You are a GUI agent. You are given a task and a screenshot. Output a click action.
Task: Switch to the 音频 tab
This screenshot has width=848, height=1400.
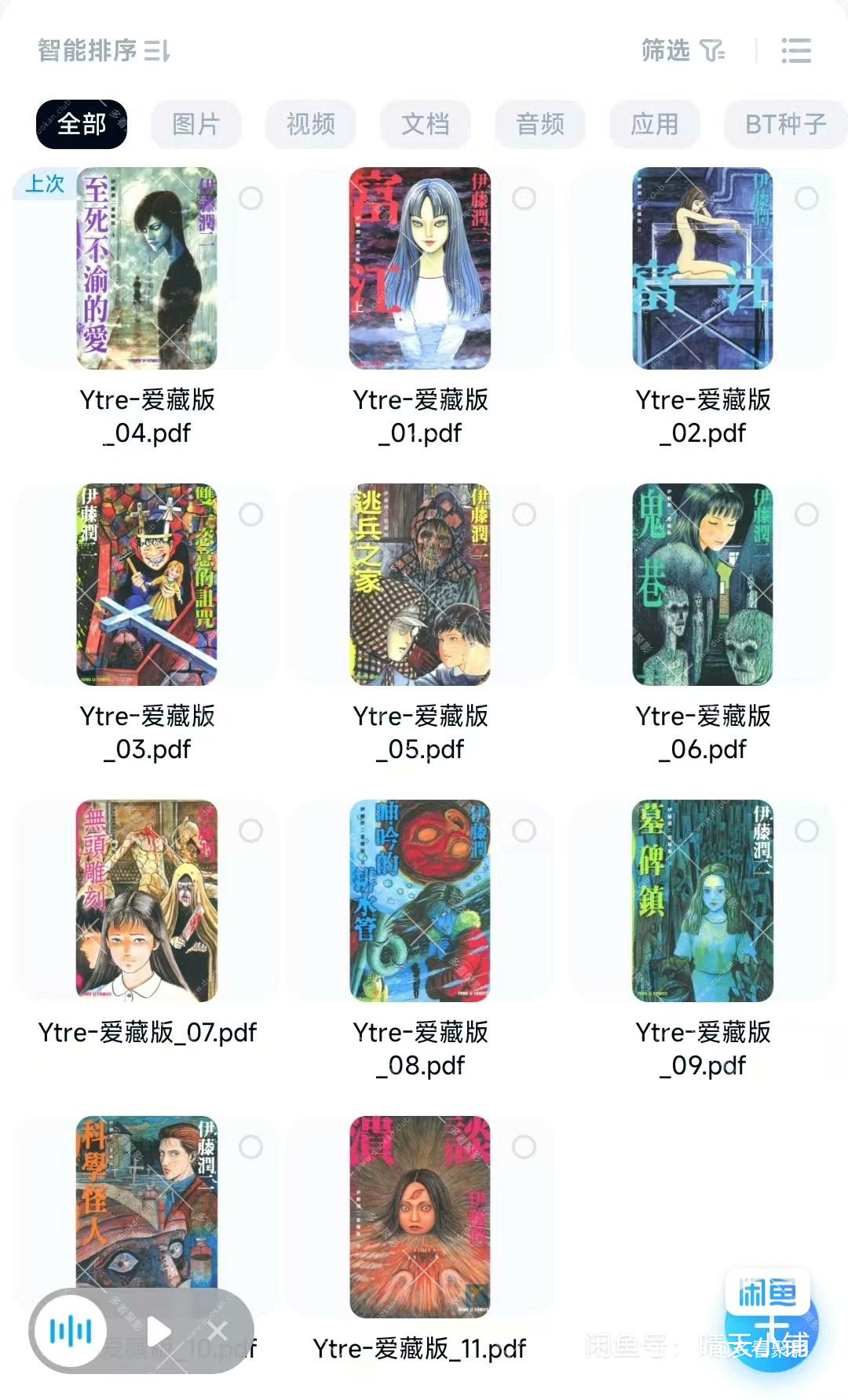[x=539, y=124]
